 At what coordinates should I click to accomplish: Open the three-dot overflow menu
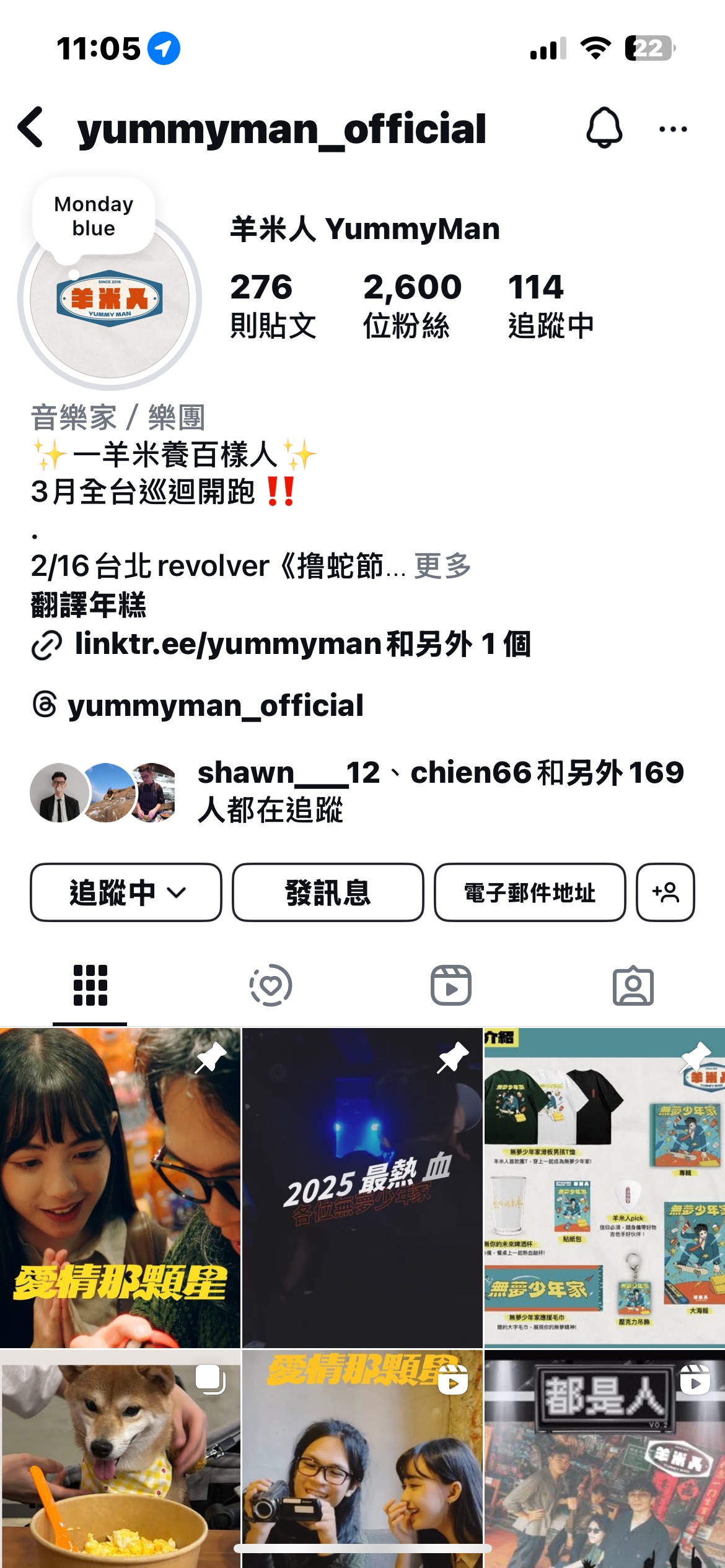pos(673,129)
